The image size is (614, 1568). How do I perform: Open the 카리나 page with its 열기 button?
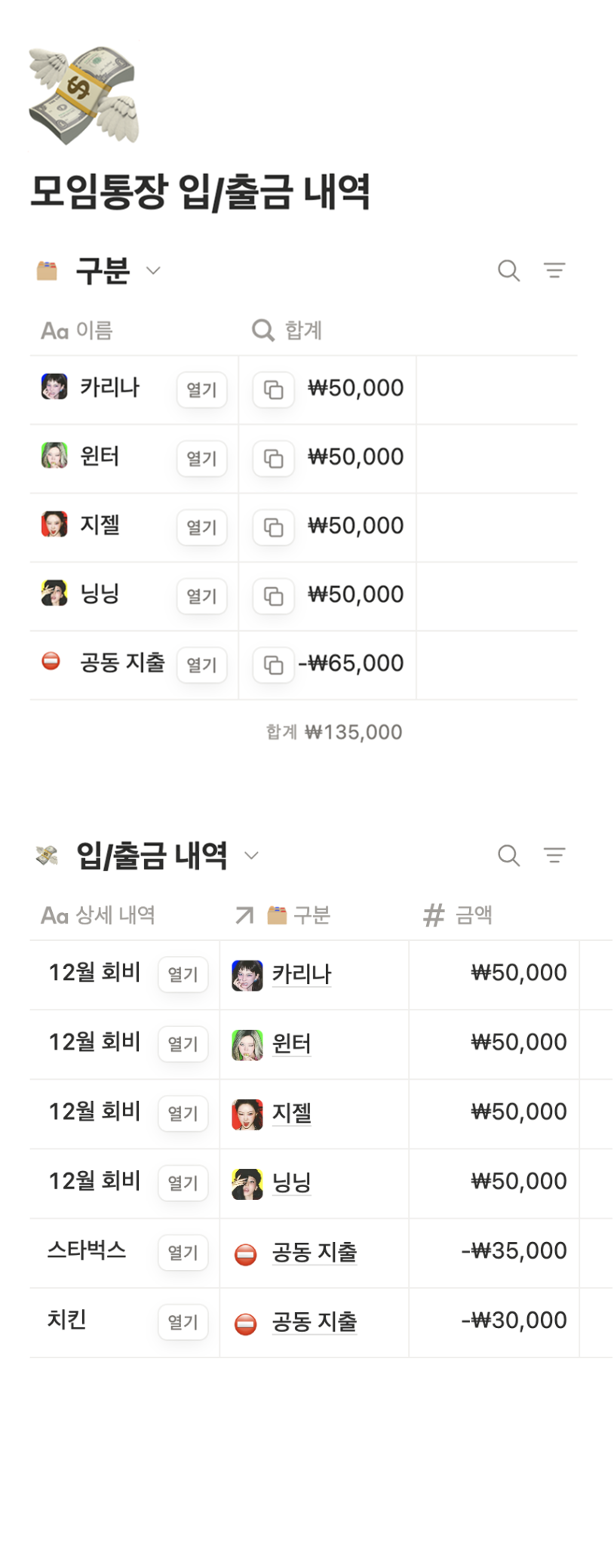coord(201,389)
